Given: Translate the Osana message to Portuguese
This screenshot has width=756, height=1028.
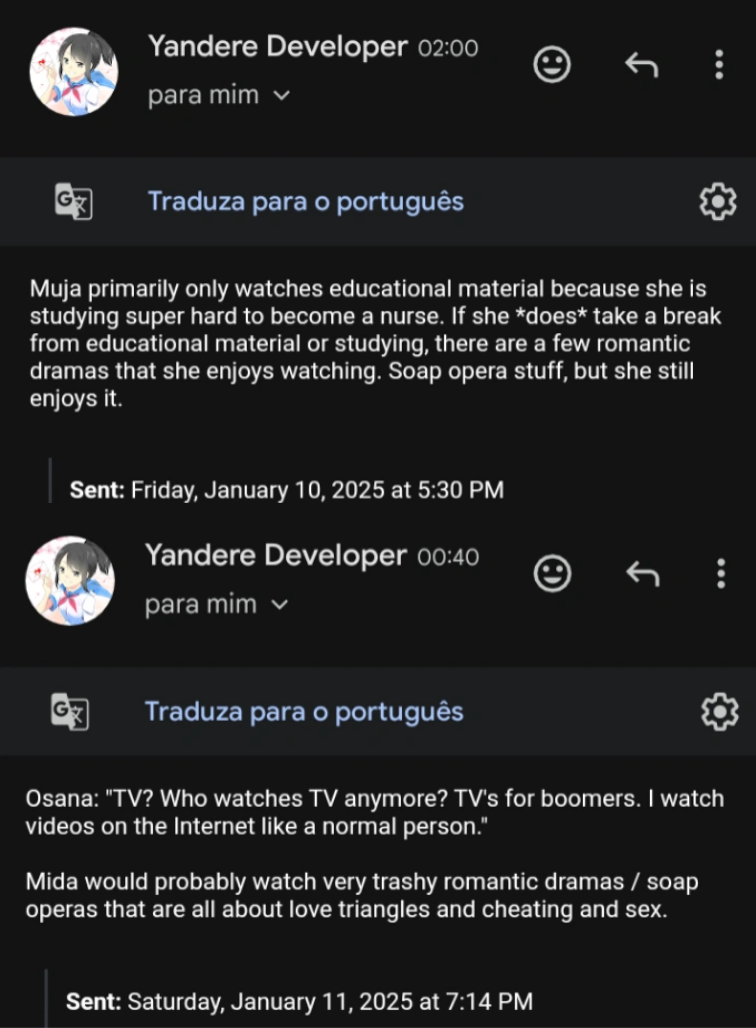Looking at the screenshot, I should (x=304, y=711).
